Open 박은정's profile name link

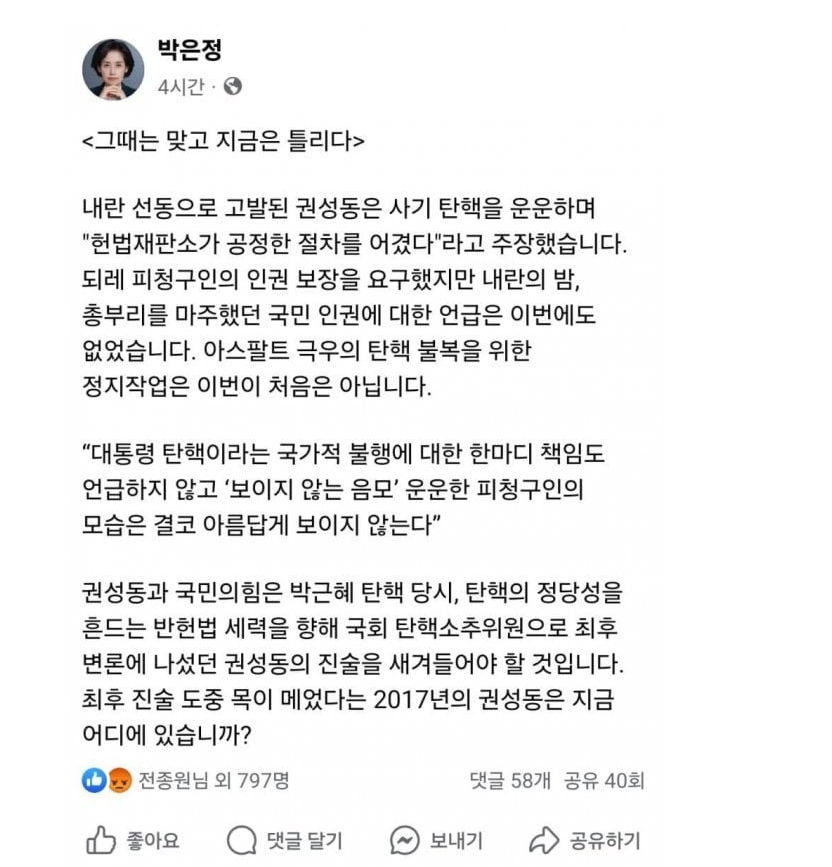[190, 51]
